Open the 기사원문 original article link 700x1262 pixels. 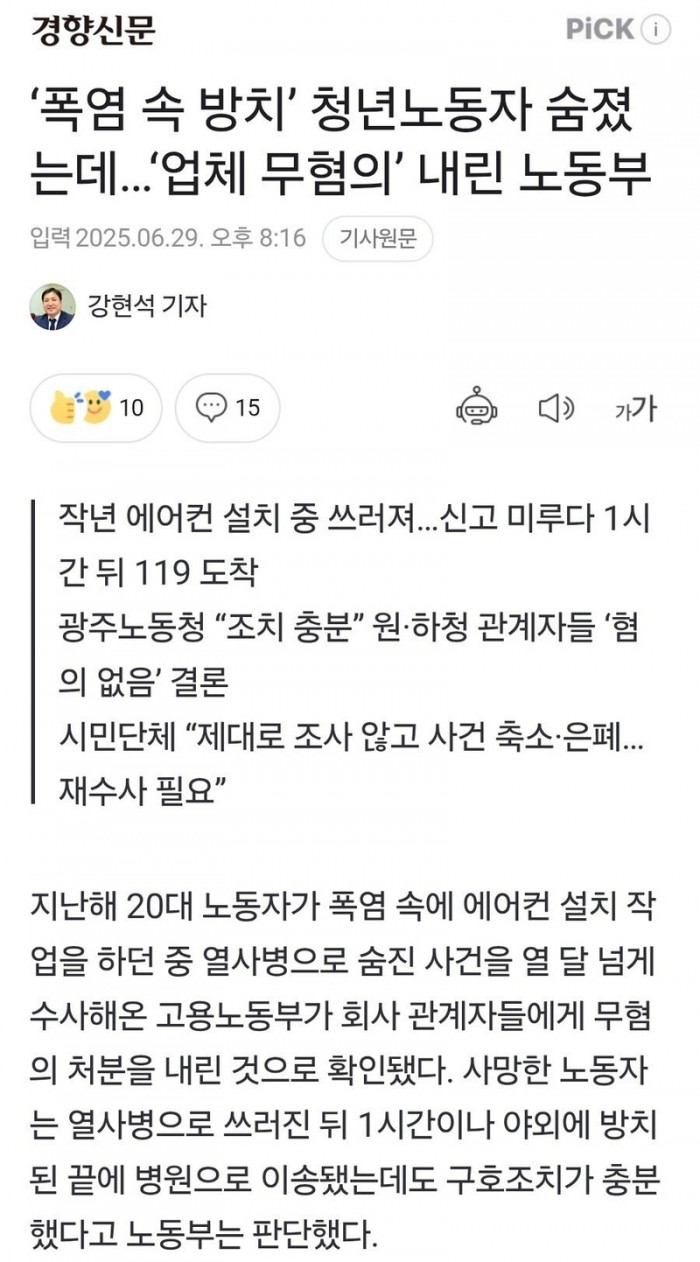378,239
